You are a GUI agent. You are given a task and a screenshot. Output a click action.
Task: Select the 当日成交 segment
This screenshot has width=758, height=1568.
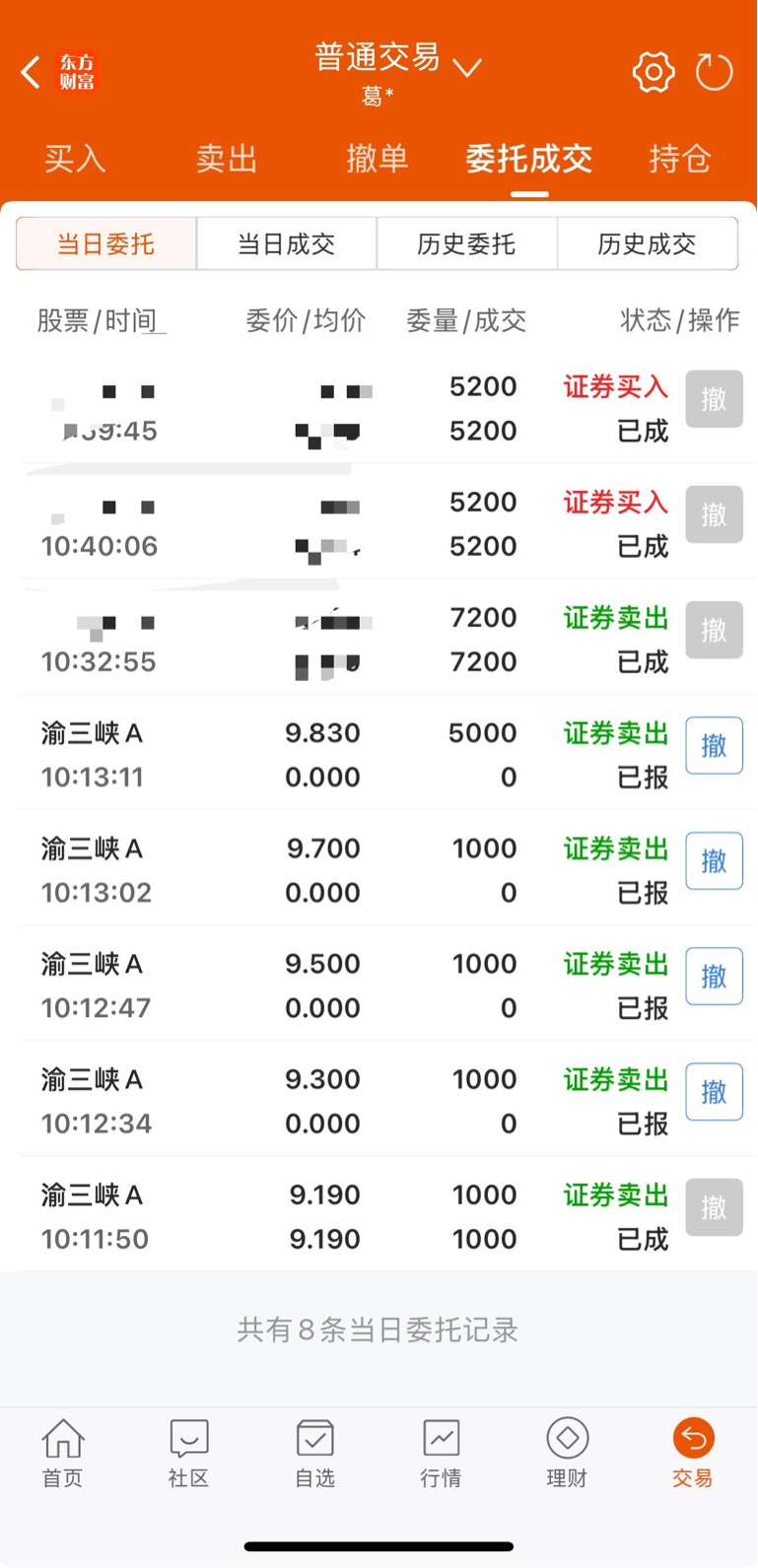(286, 243)
